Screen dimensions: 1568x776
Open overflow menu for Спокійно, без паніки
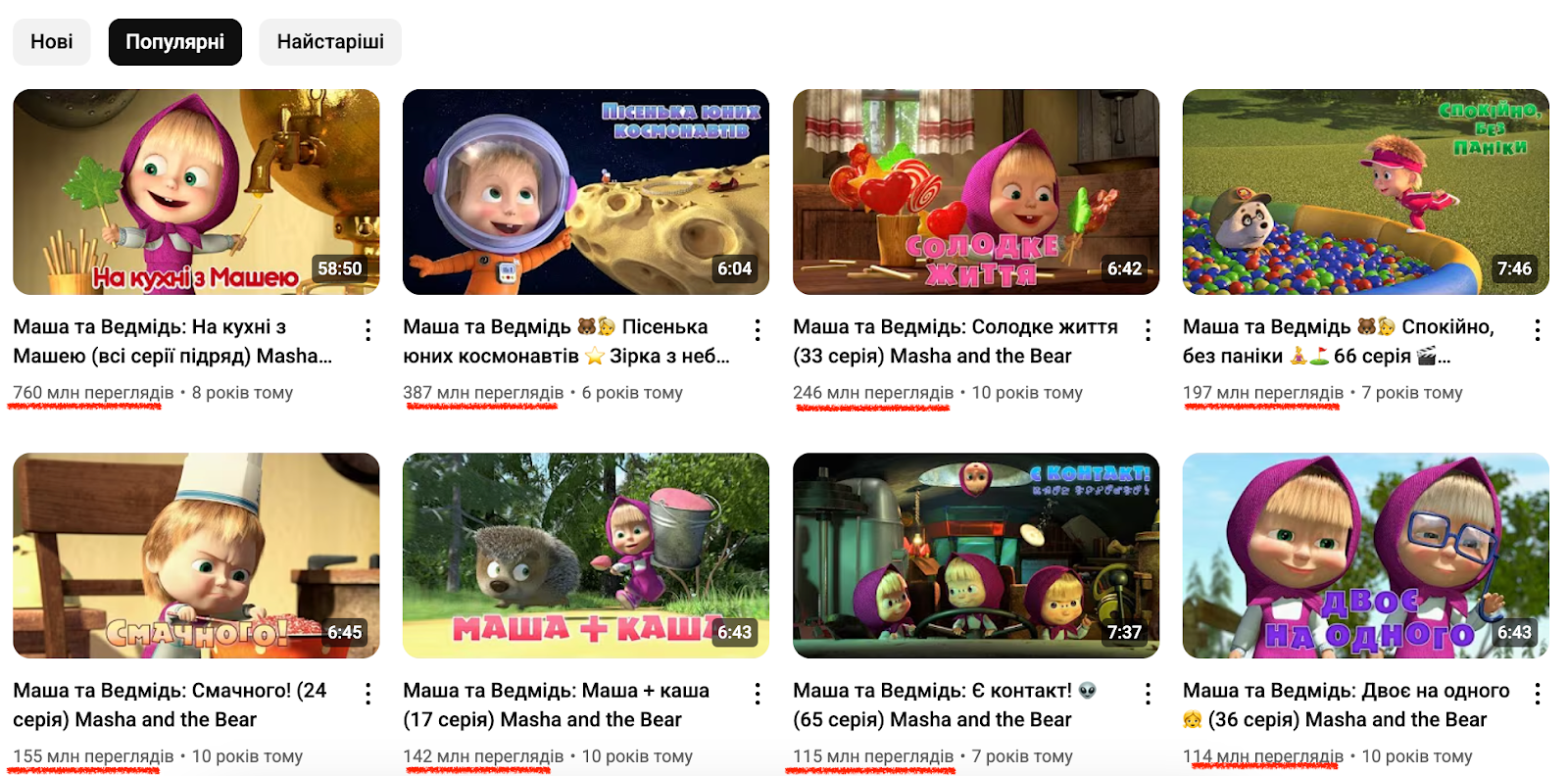pos(1537,330)
